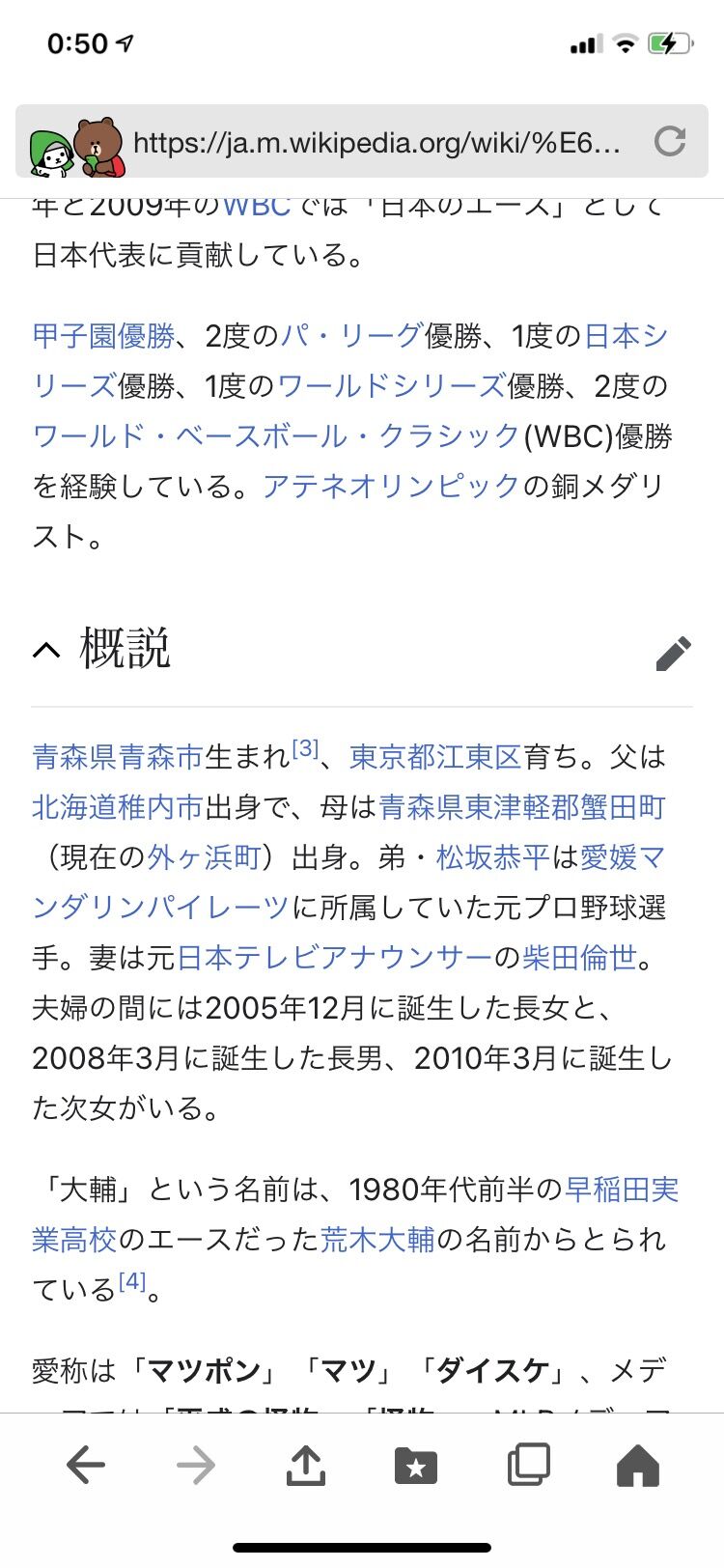Image resolution: width=724 pixels, height=1568 pixels.
Task: Follow the 北海道稚内市 link
Action: pos(117,807)
